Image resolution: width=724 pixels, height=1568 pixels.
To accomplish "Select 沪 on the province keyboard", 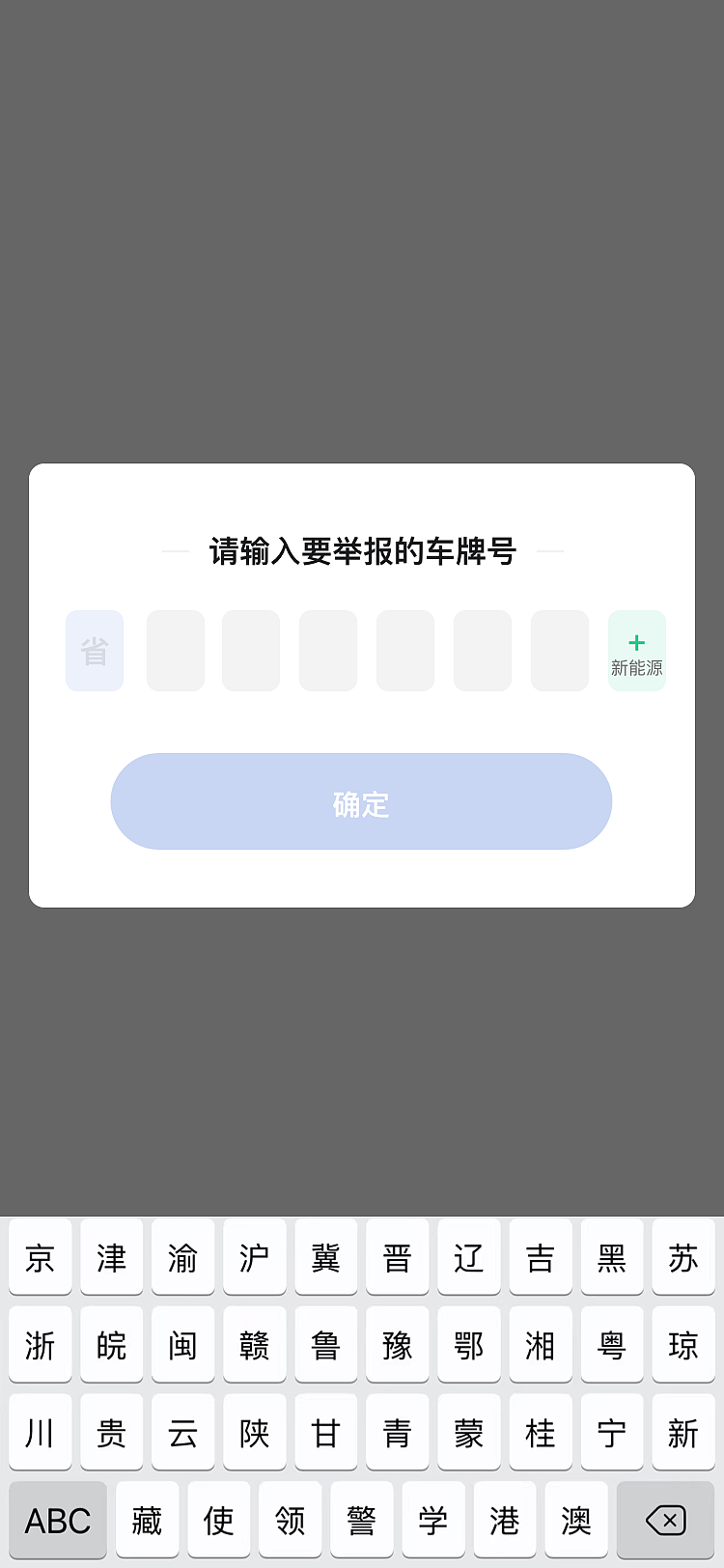I will point(254,1257).
